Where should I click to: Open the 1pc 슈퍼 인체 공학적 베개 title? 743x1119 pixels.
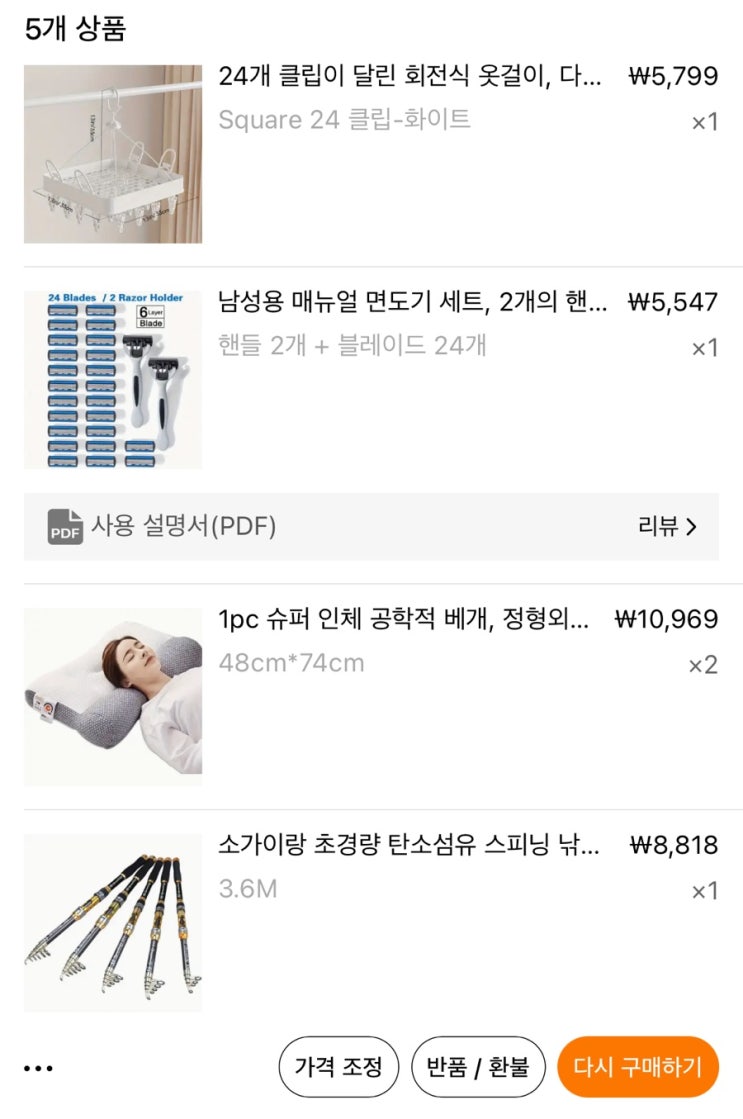click(x=404, y=619)
